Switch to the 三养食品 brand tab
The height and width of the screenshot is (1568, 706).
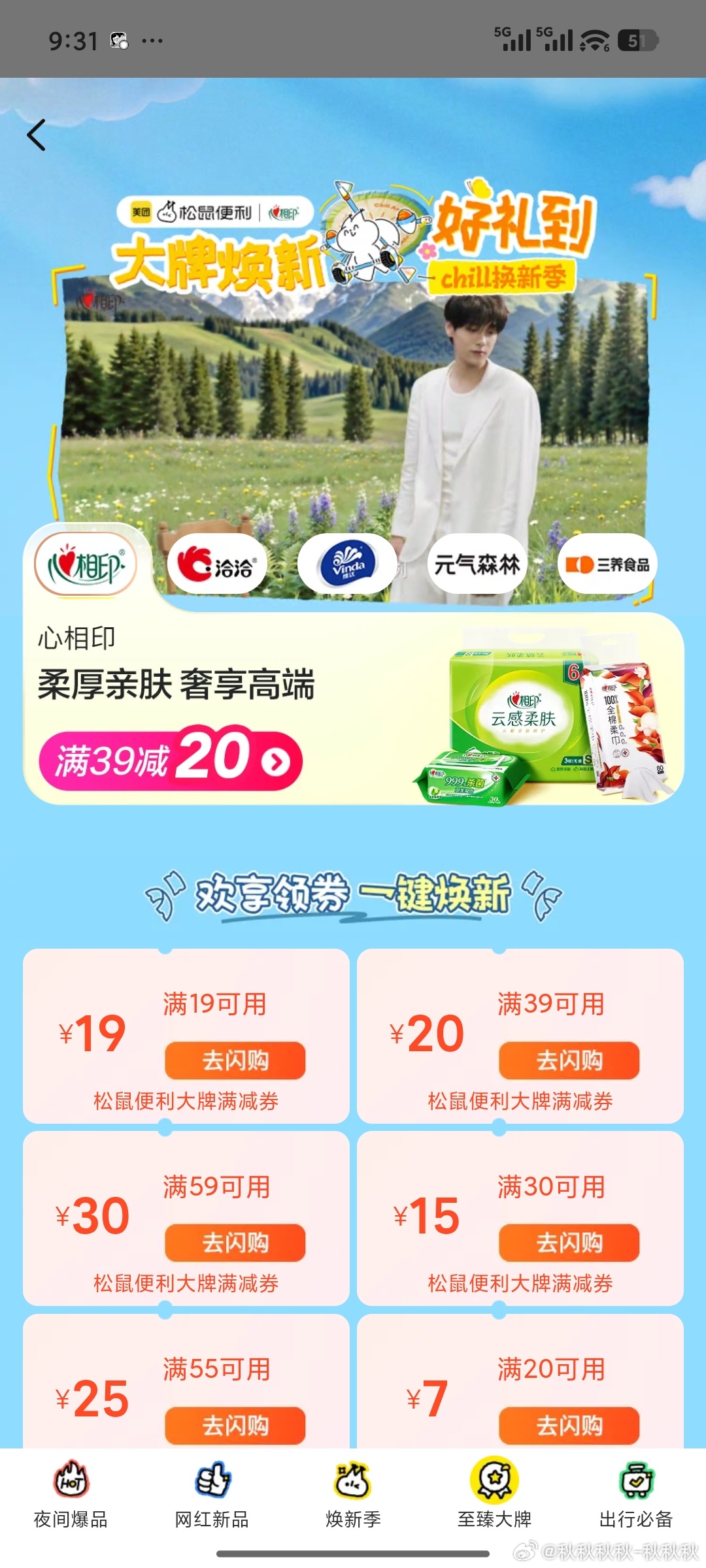(607, 564)
